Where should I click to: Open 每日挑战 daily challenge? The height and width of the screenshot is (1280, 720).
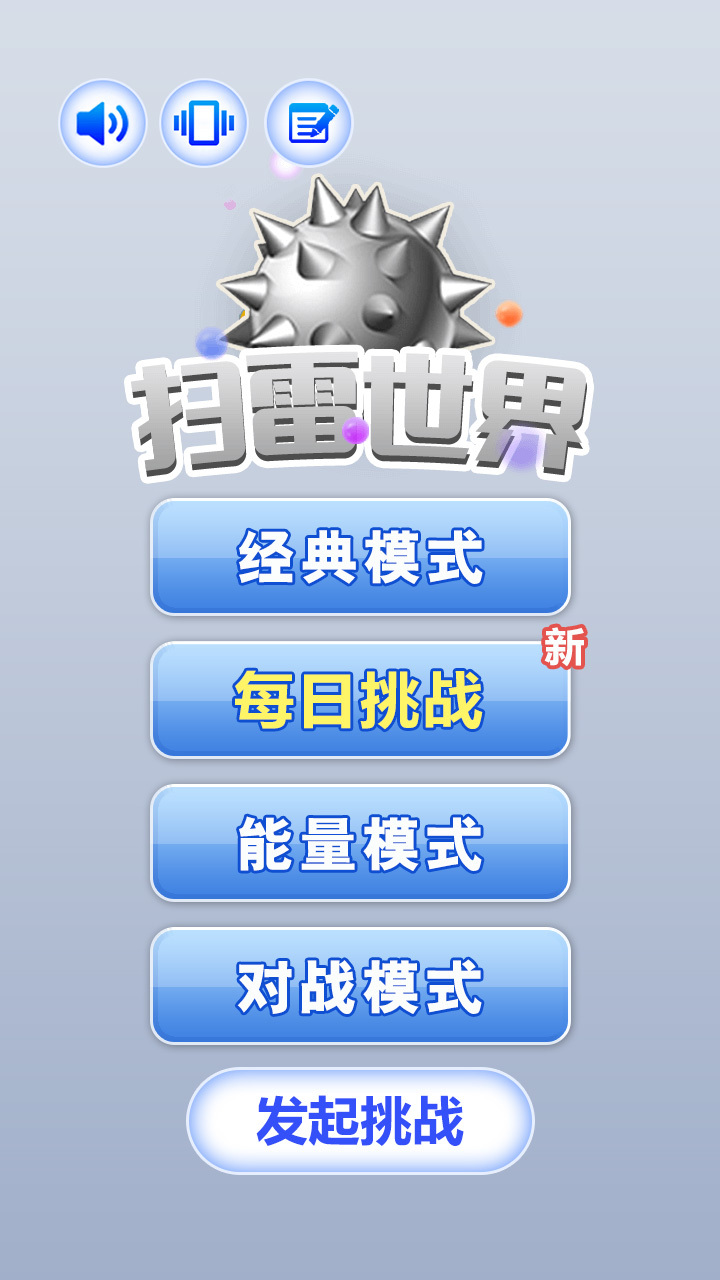coord(360,700)
